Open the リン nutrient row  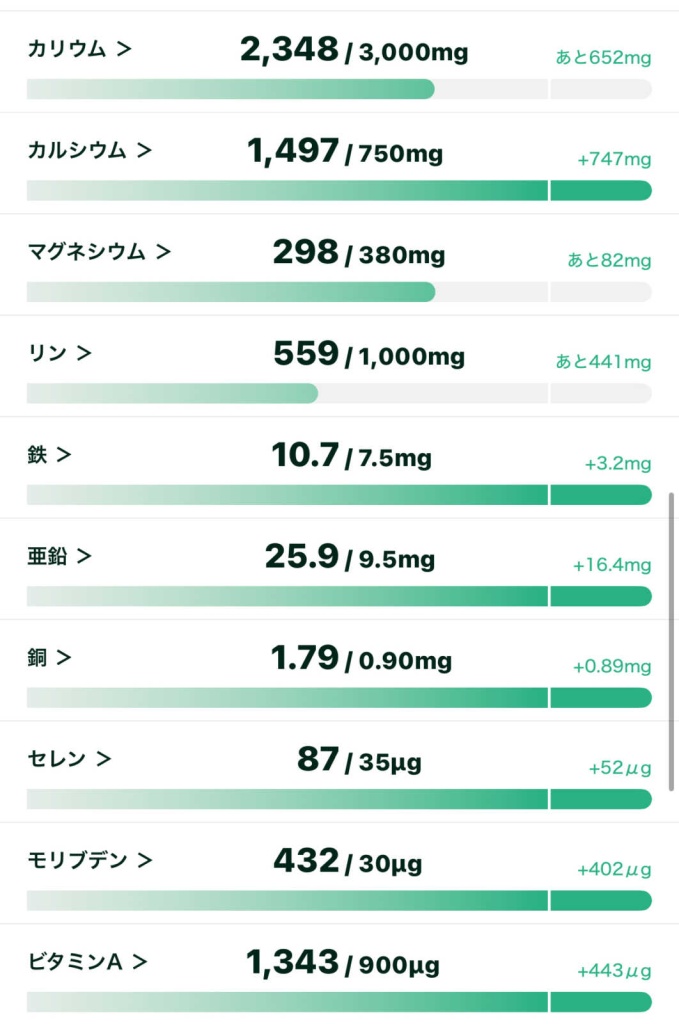coord(59,353)
